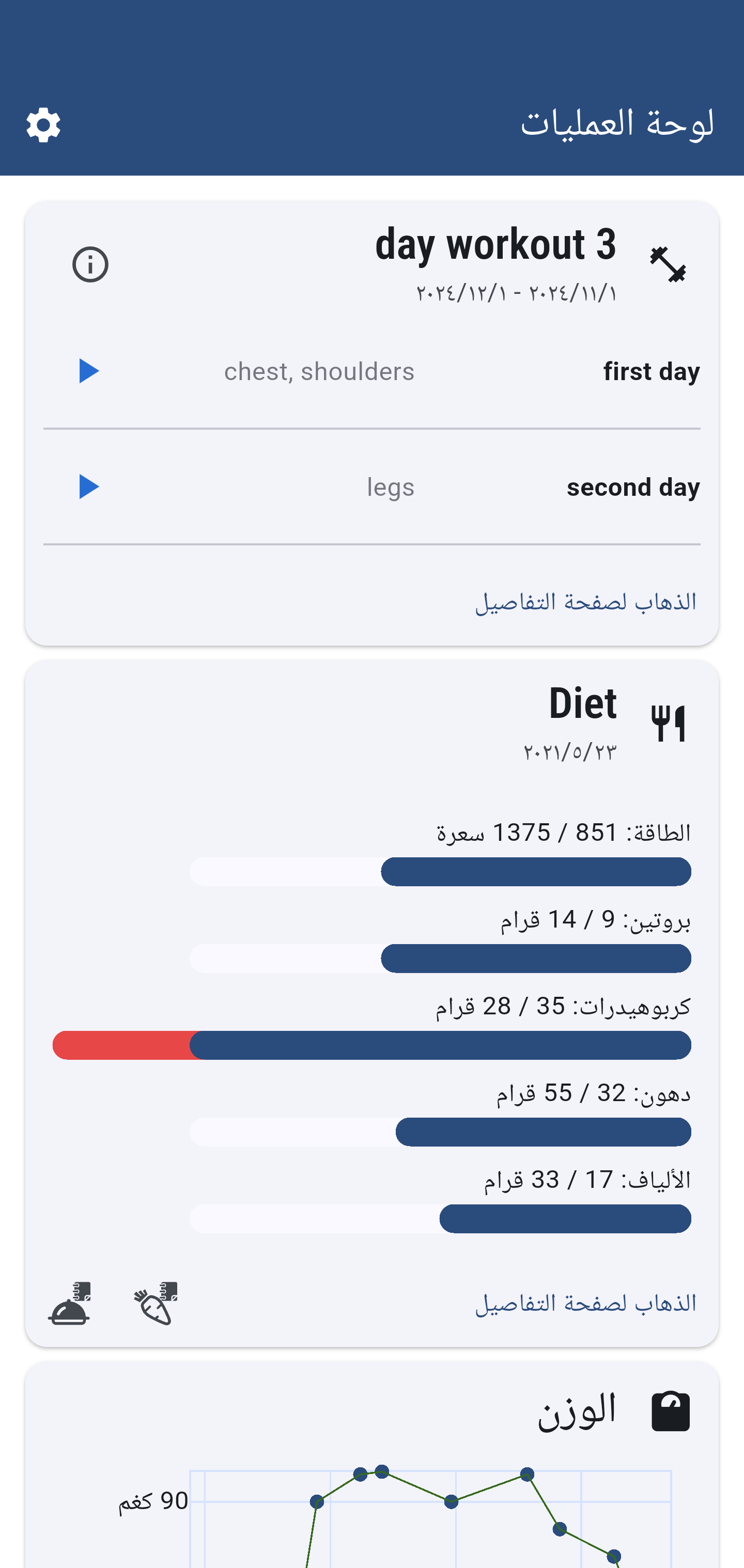The image size is (744, 1568).
Task: Log a meal with the dish icon
Action: [70, 1303]
